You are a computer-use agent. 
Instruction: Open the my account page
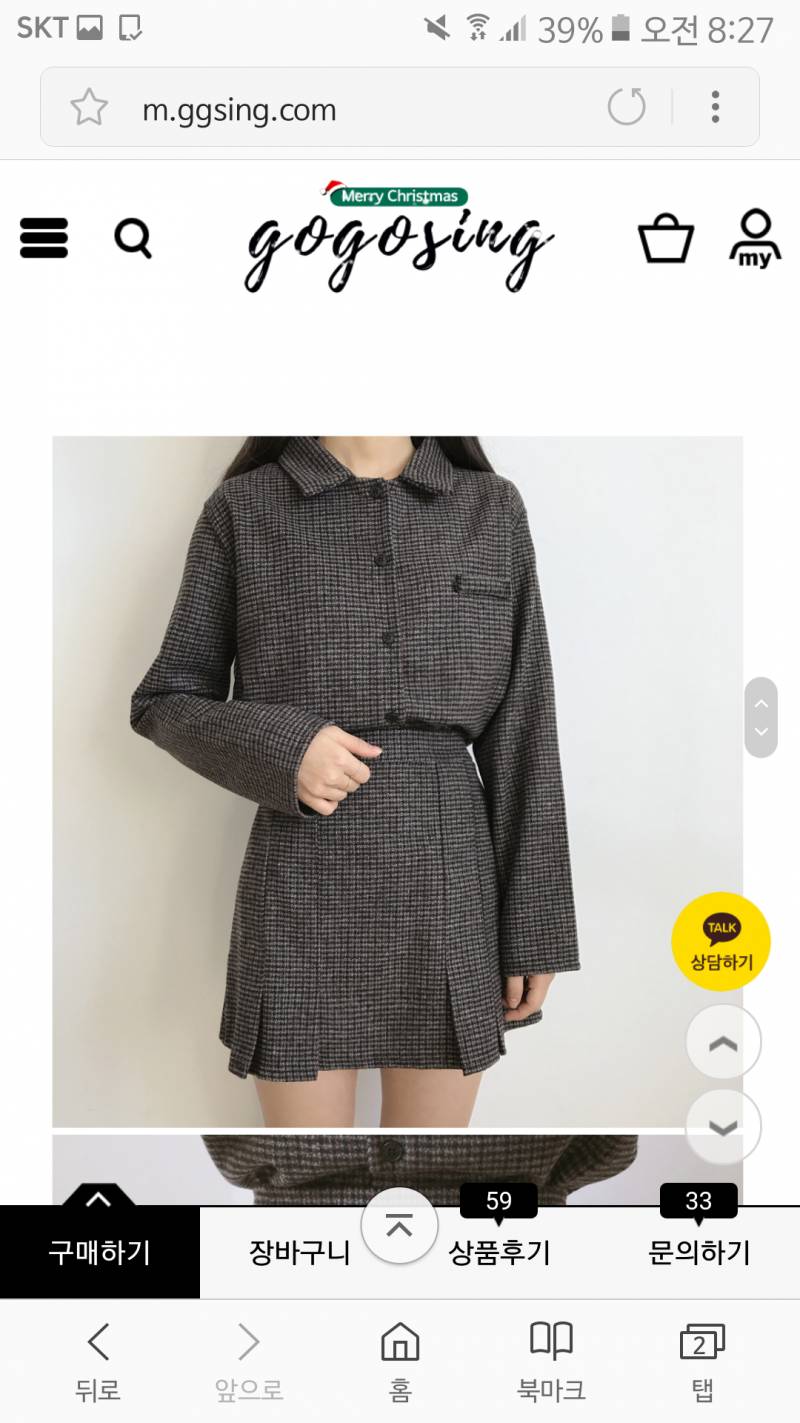pyautogui.click(x=756, y=239)
